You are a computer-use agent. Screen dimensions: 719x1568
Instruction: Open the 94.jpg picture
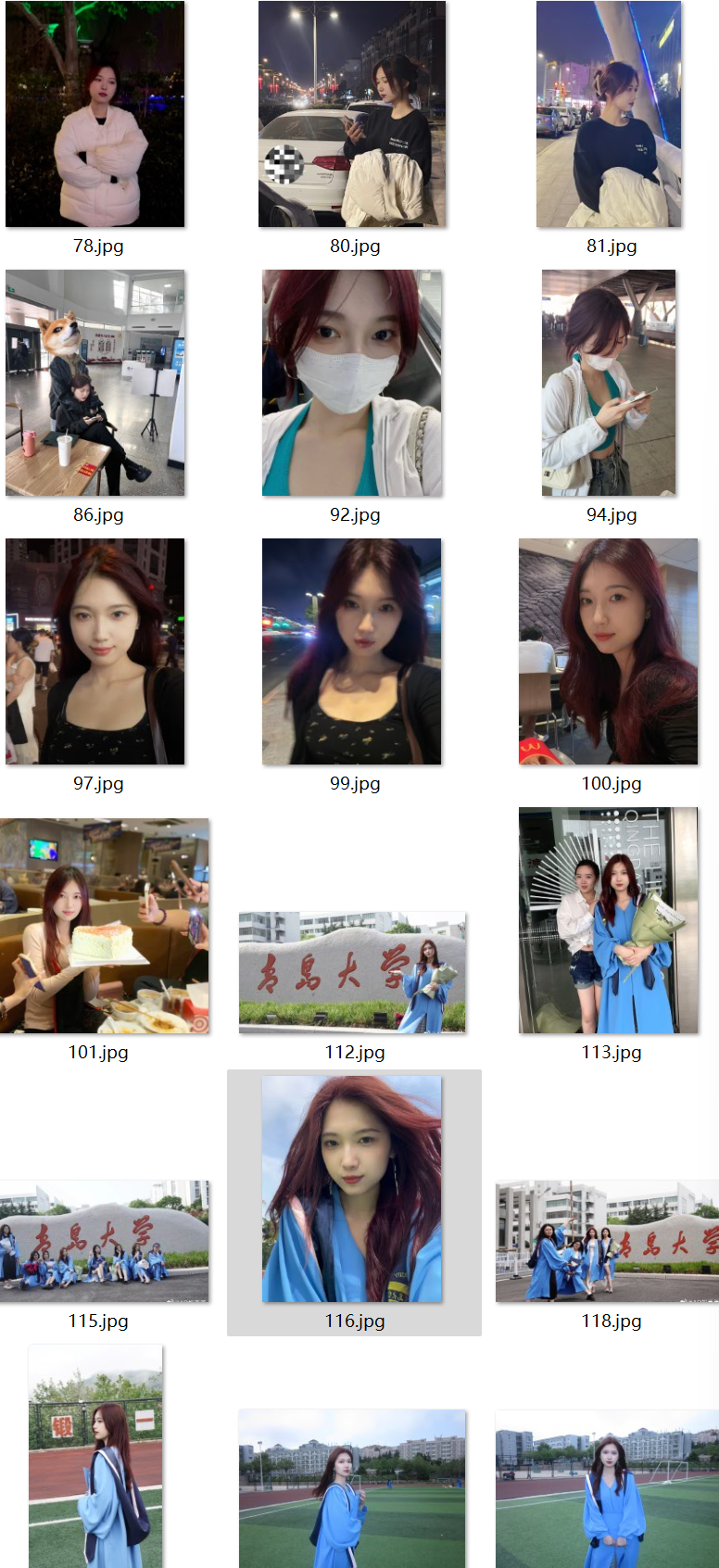(x=609, y=383)
